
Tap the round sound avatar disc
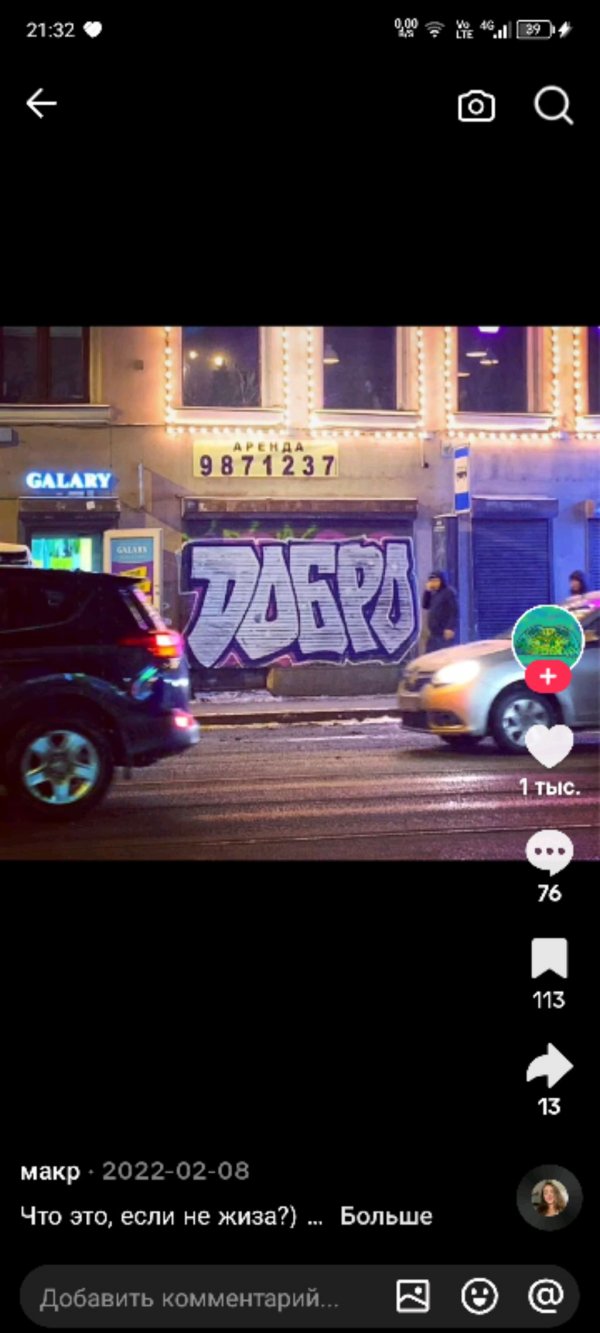[x=549, y=1197]
